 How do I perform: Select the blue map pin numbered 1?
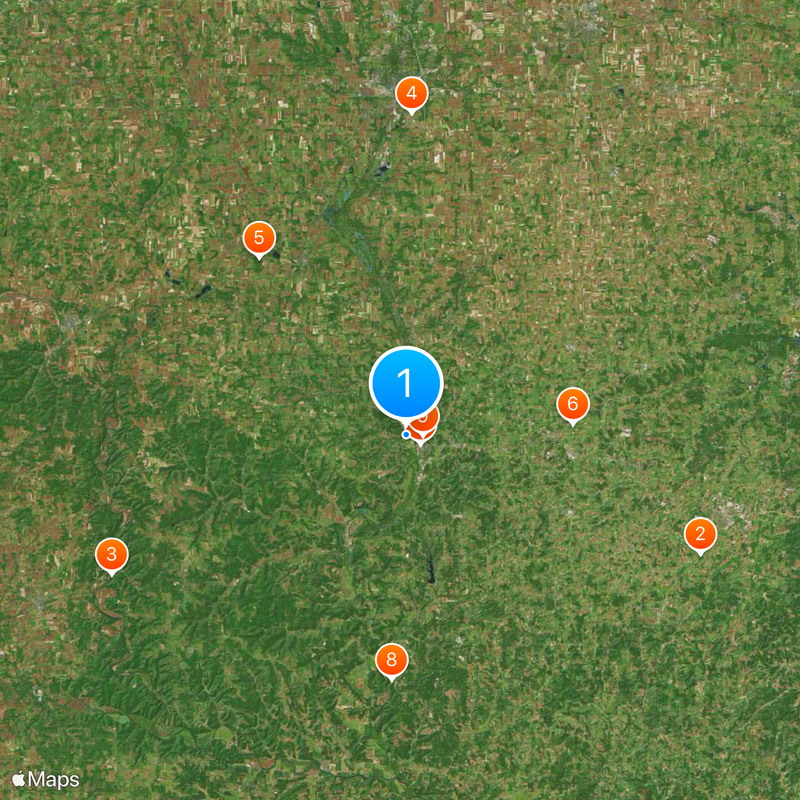click(x=406, y=382)
